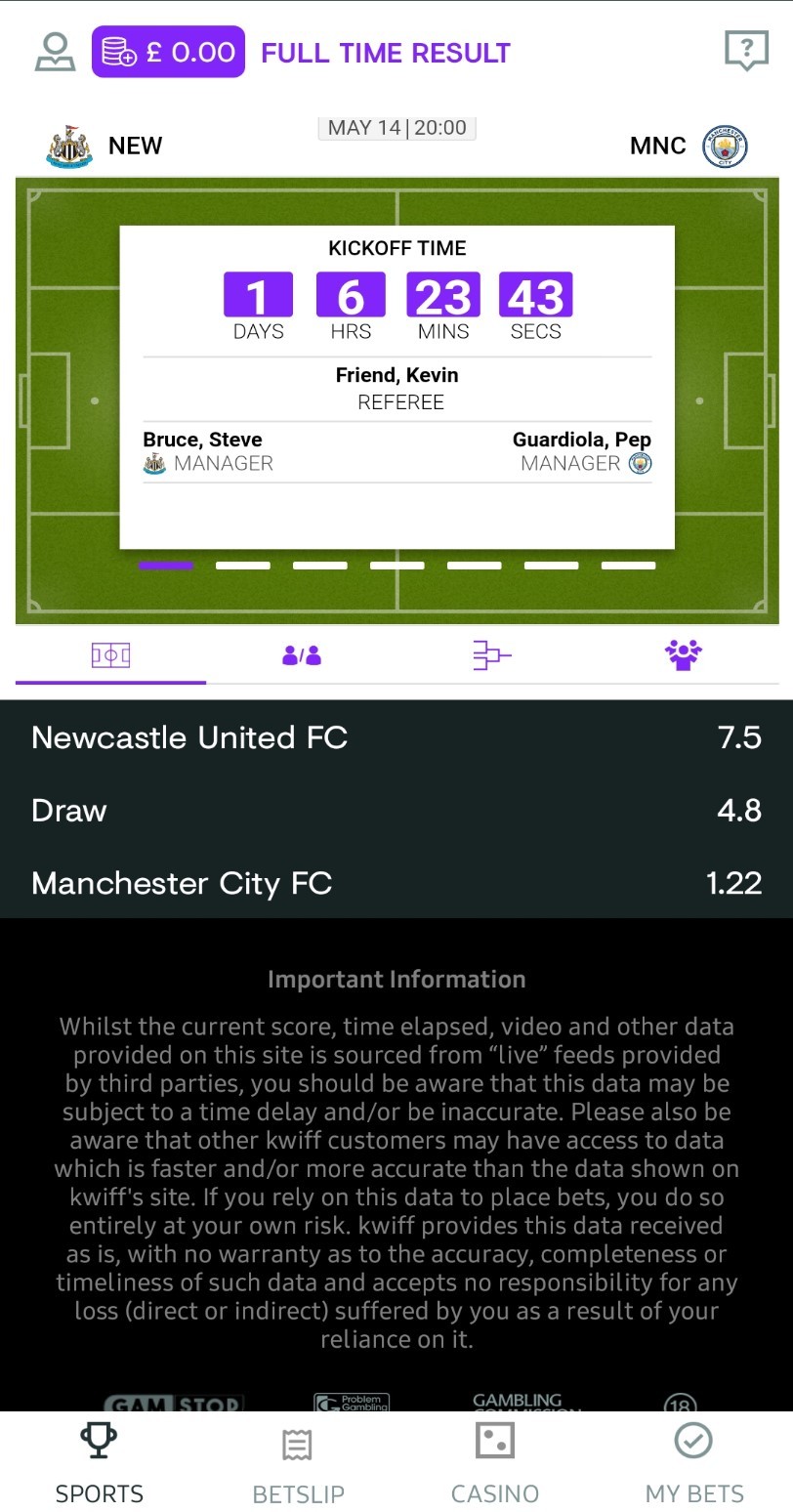
Task: Open the team lineups tab
Action: pos(683,654)
